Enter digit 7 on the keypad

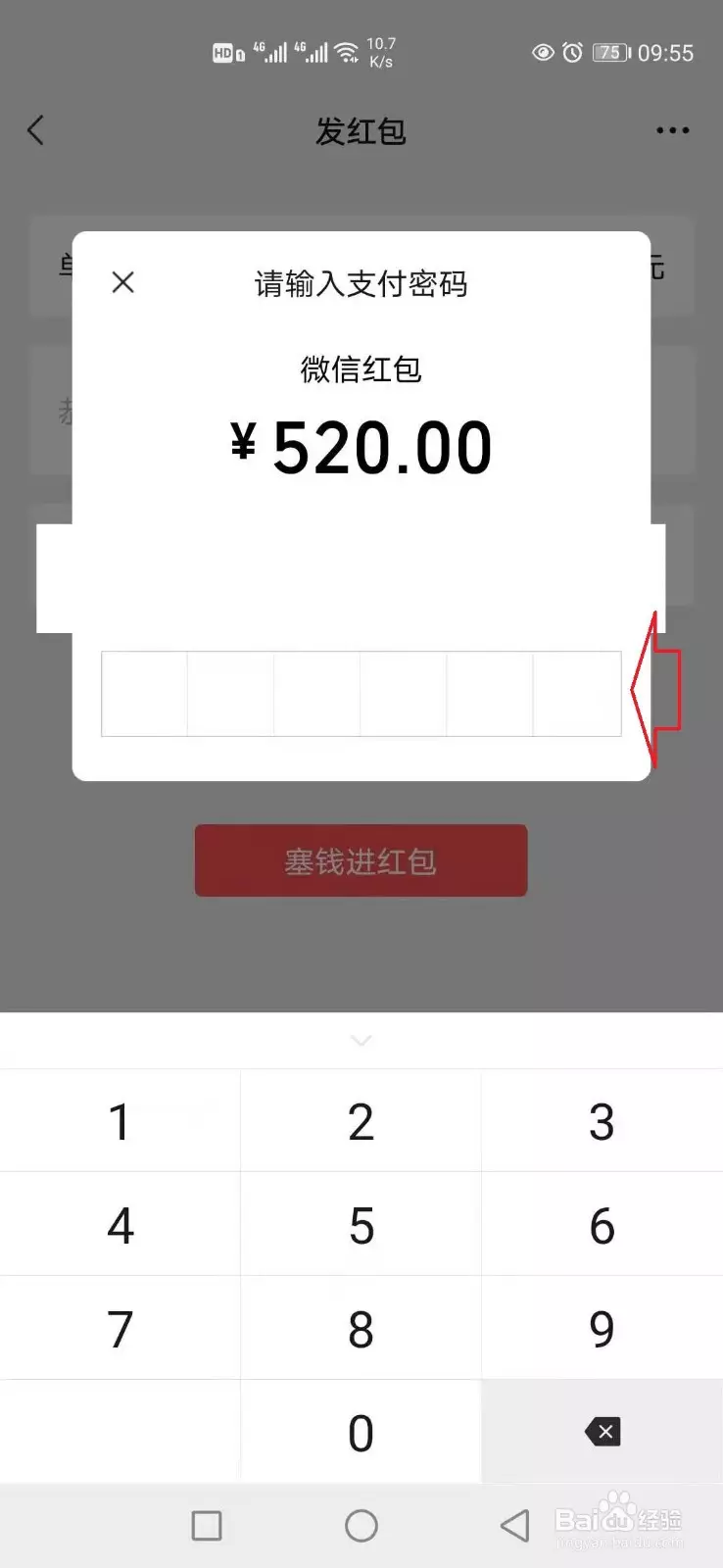tap(120, 1330)
